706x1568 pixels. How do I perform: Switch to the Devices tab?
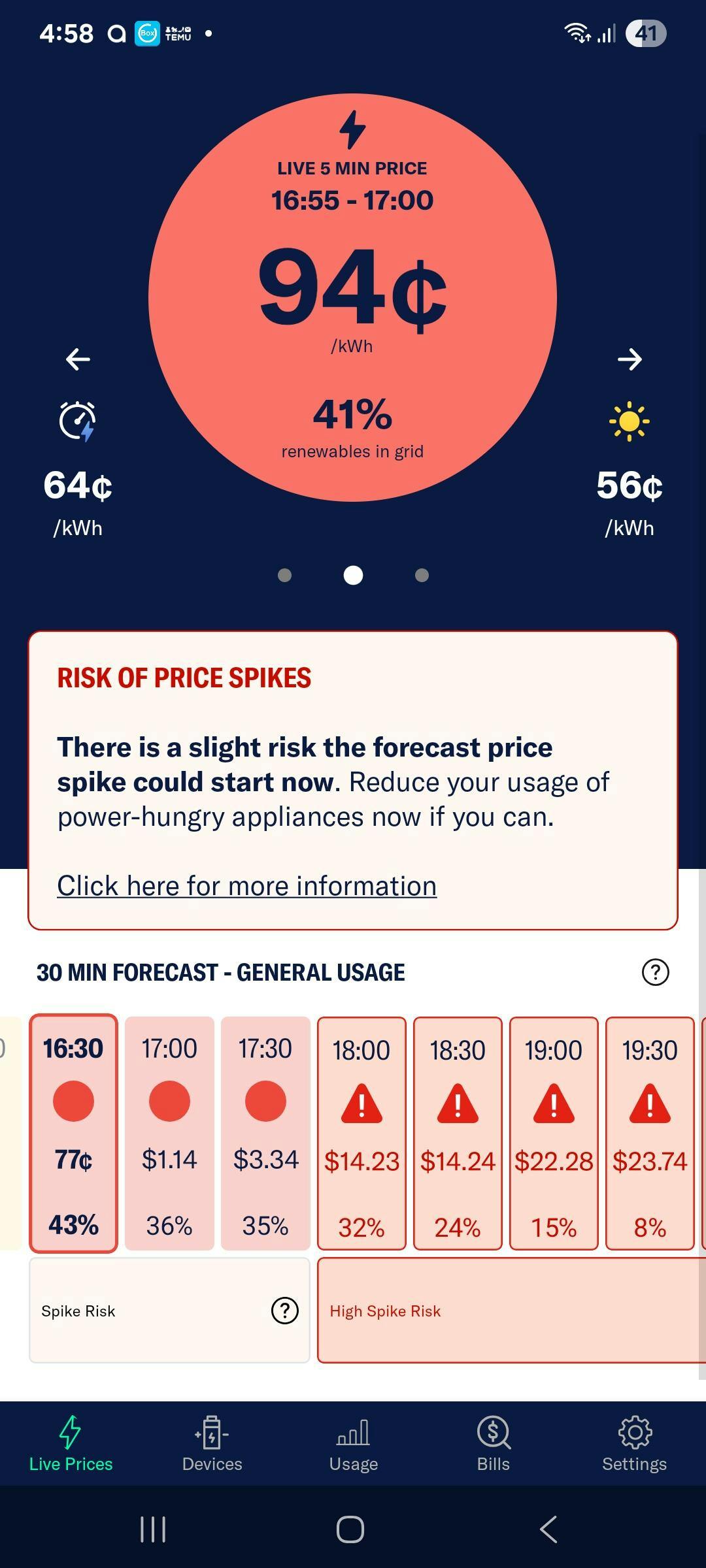tap(212, 1445)
